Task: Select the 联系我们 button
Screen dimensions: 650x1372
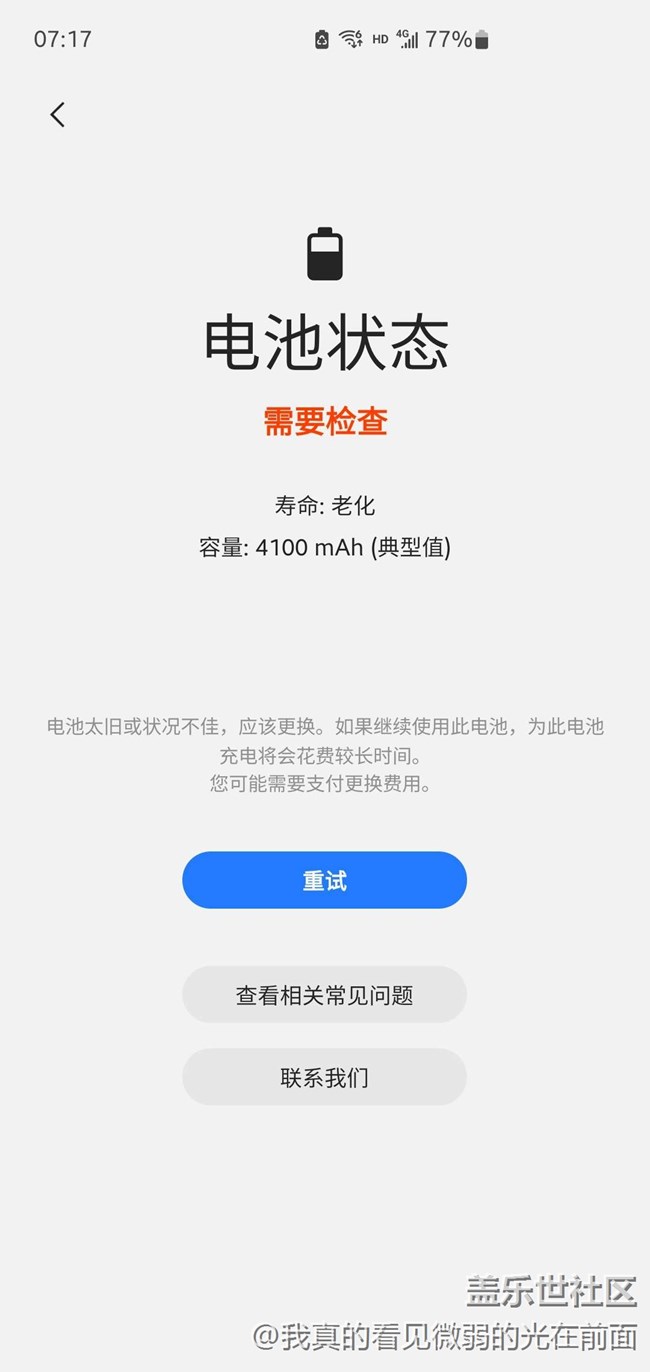Action: [324, 1077]
